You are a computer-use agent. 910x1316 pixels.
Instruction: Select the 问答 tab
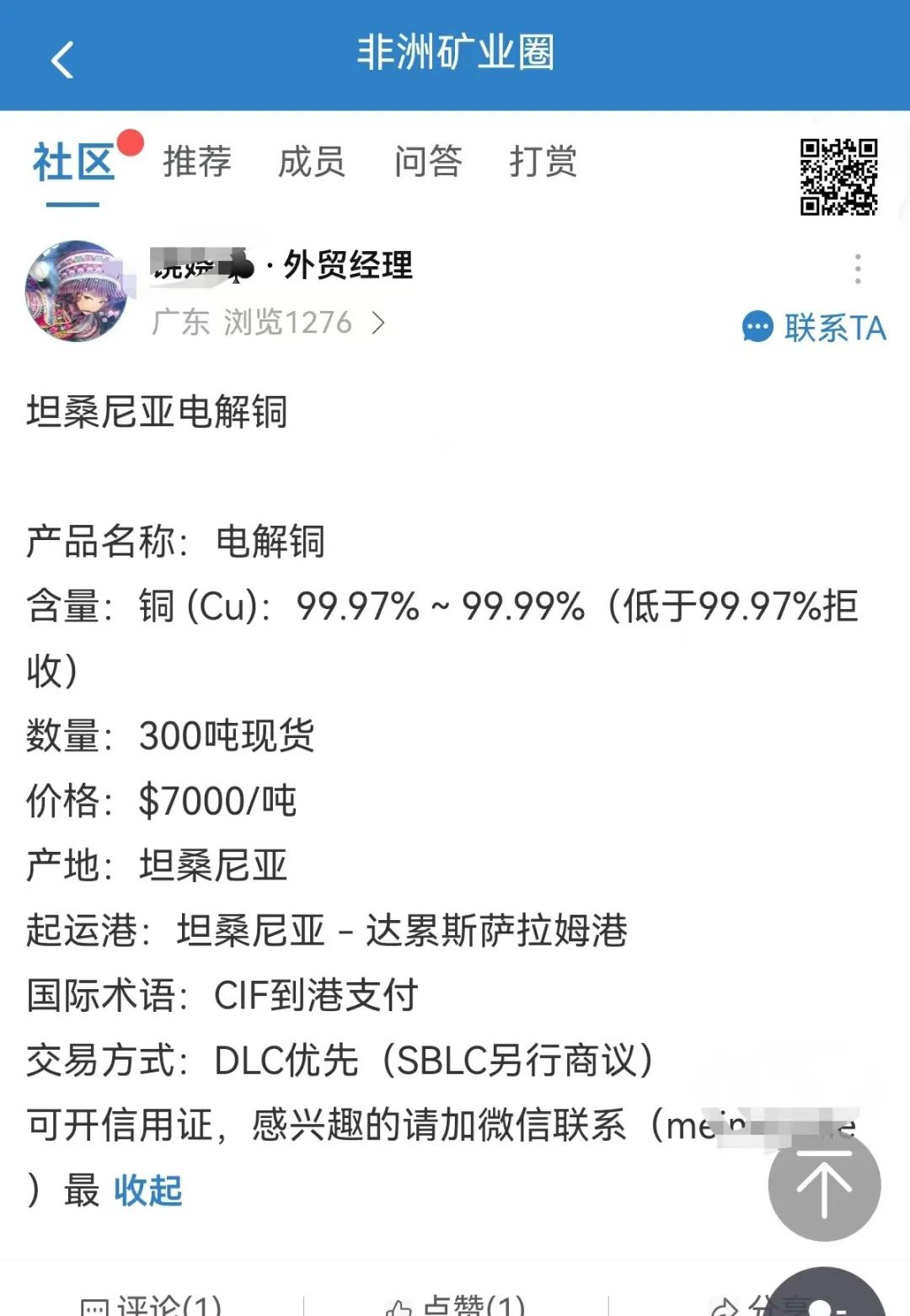(x=428, y=162)
